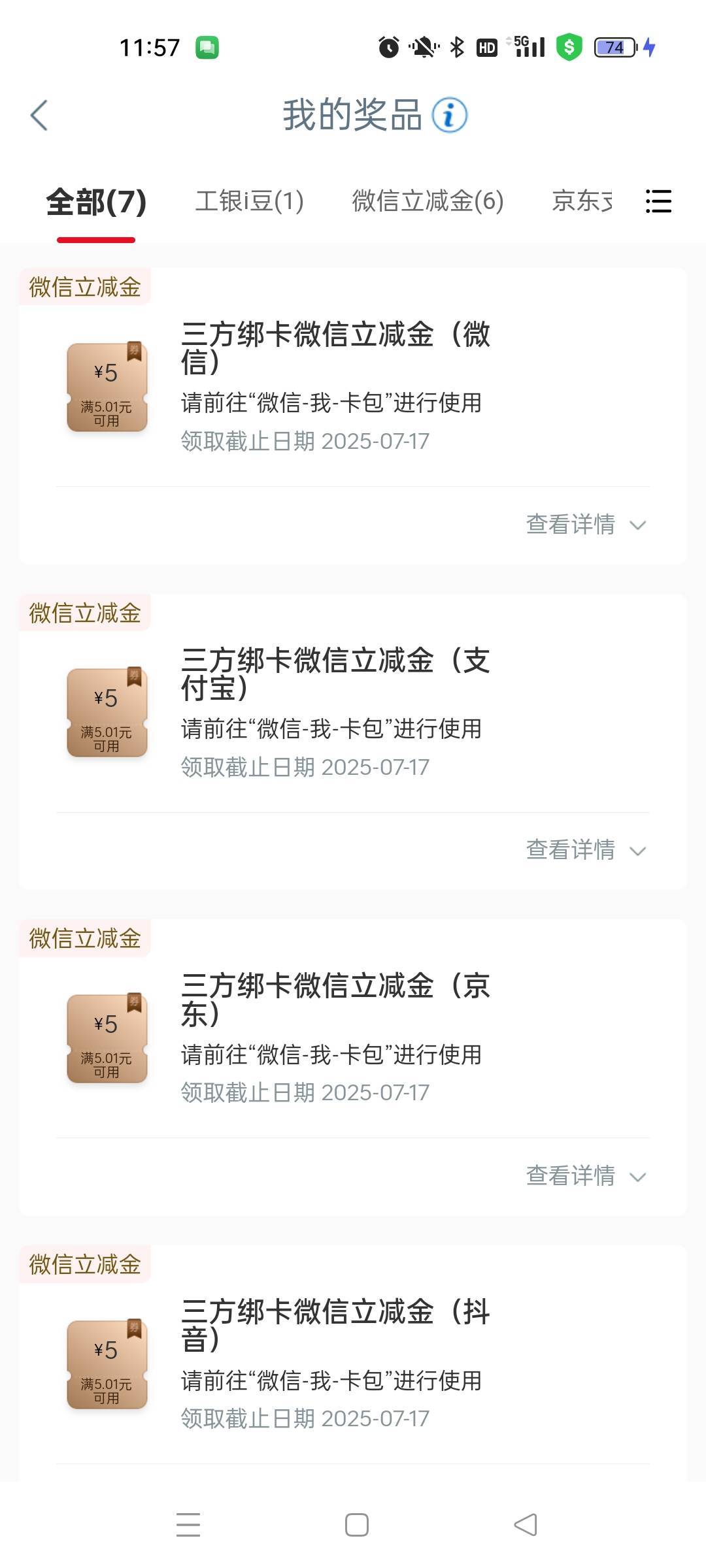706x1568 pixels.
Task: Open the partly visible 京东 tab
Action: click(582, 201)
